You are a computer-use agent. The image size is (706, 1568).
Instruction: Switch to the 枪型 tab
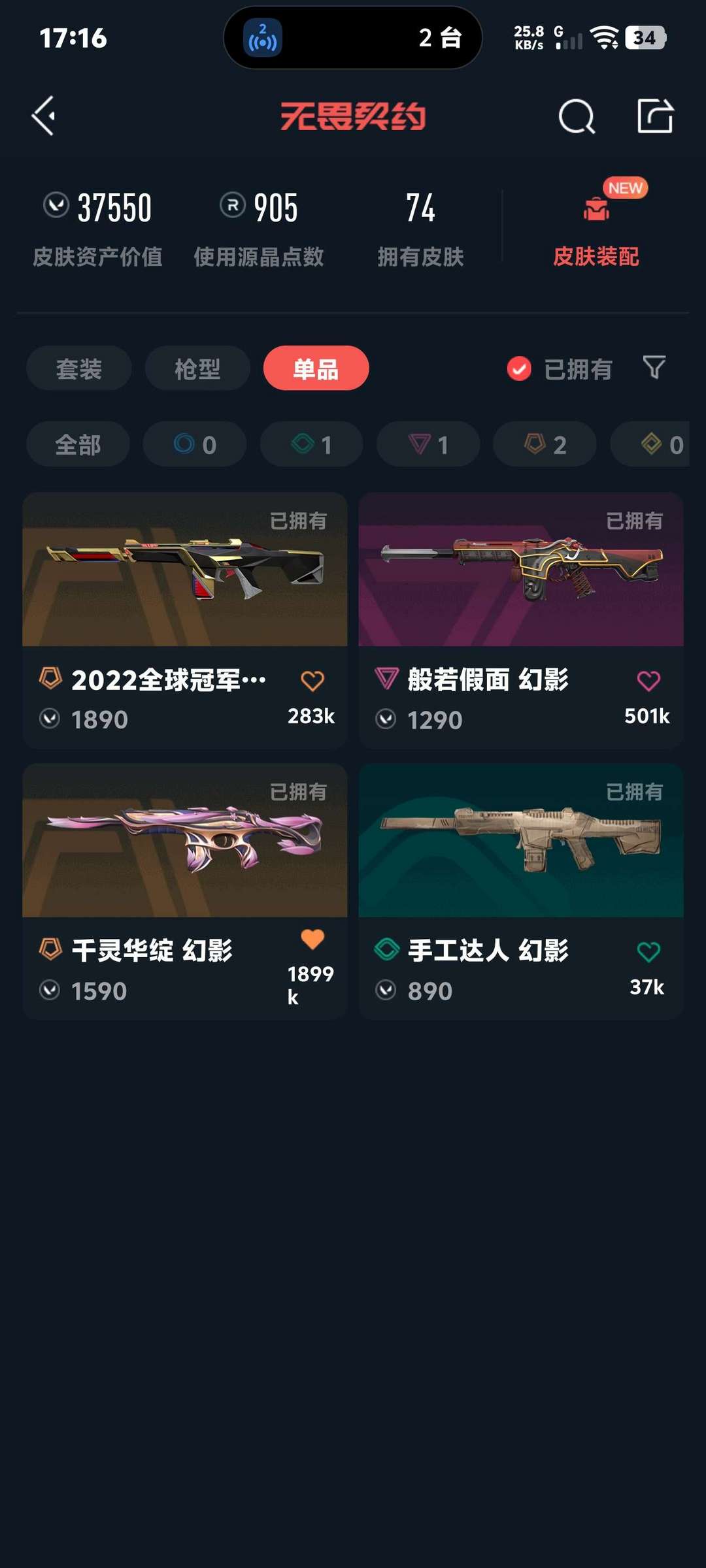coord(197,369)
